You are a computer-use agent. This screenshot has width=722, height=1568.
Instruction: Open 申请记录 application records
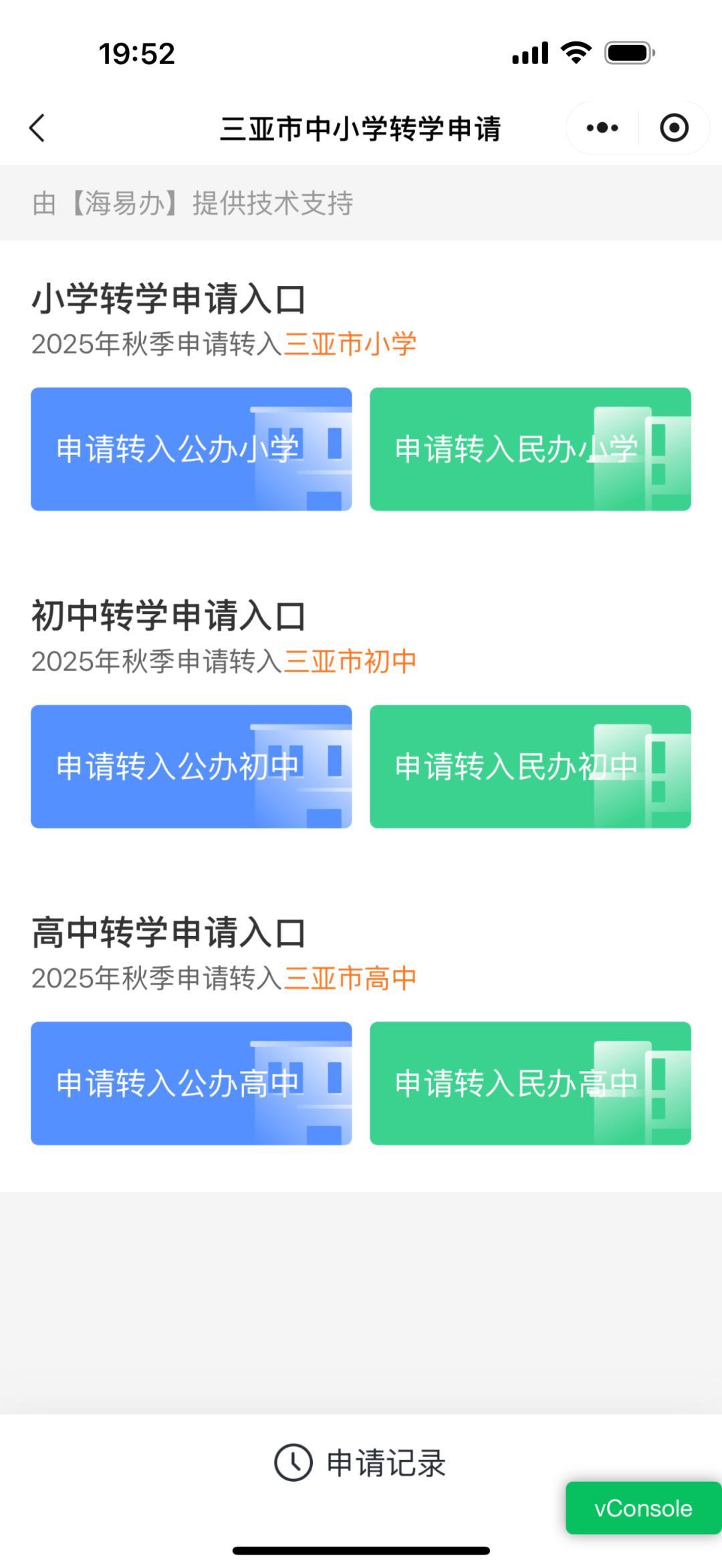tap(361, 1462)
